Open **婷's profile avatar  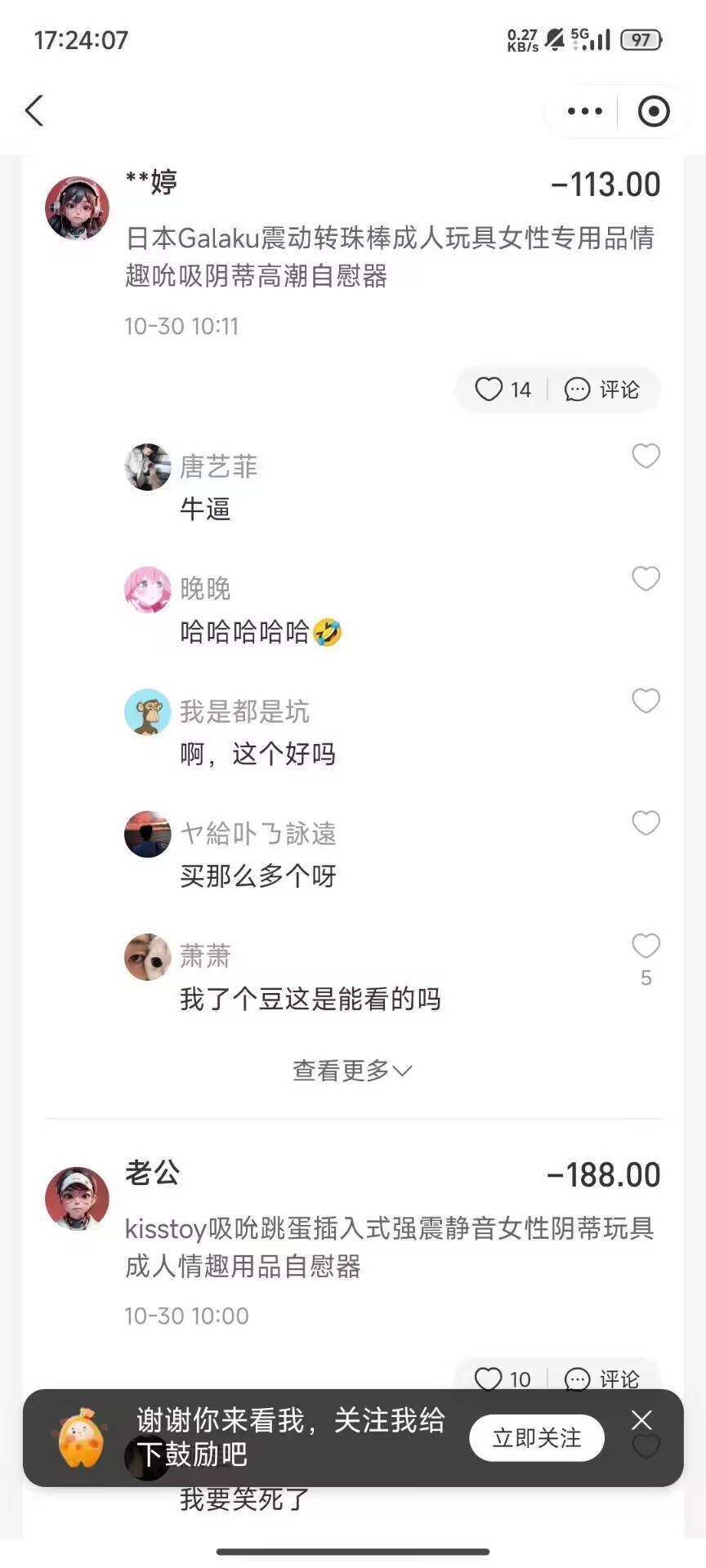(78, 208)
